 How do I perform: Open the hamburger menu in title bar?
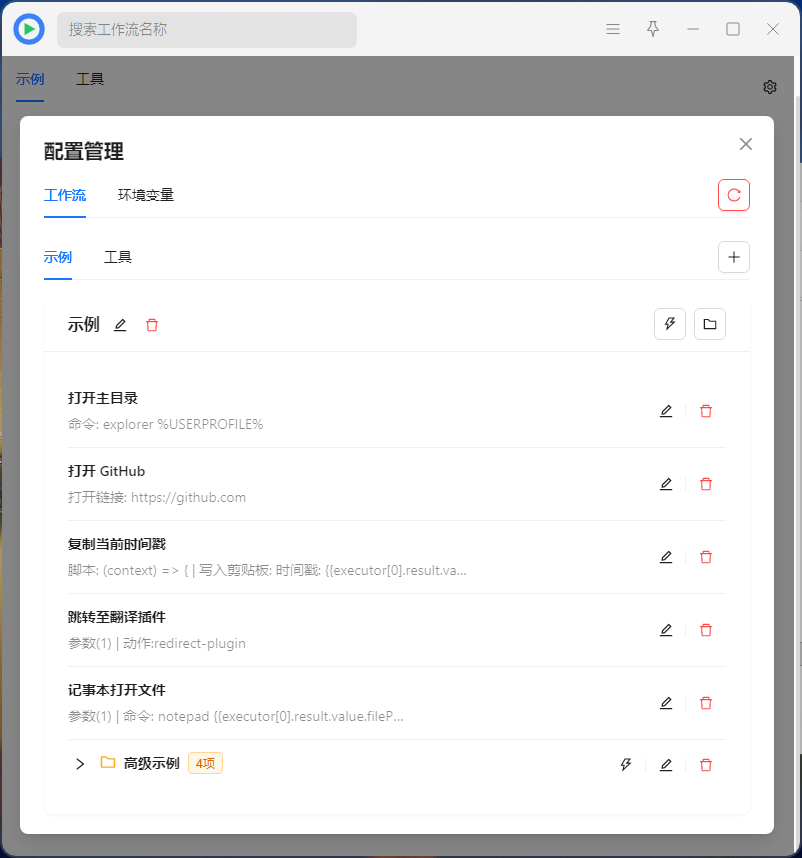coord(613,29)
